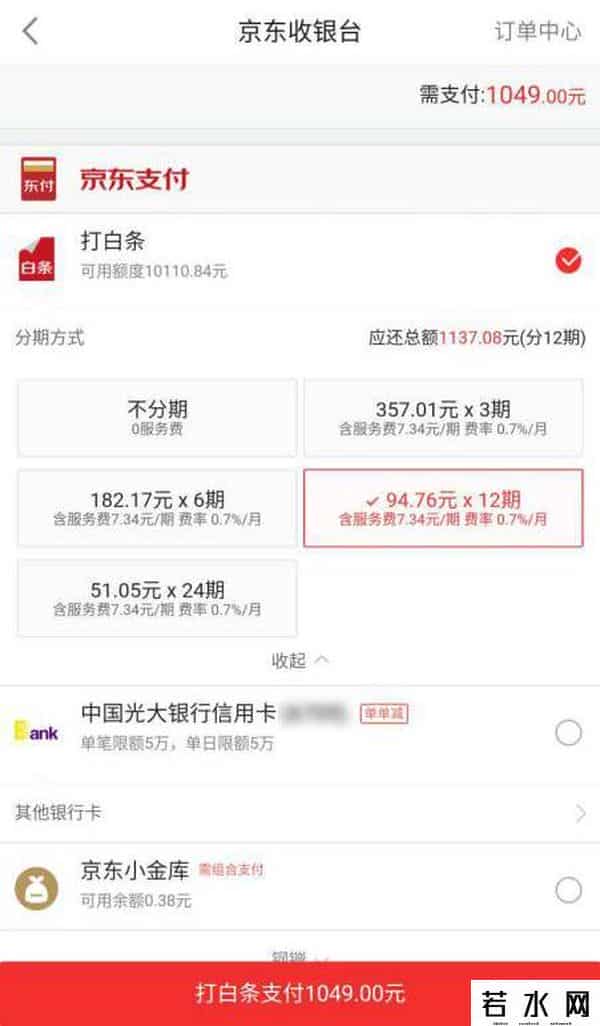This screenshot has height=1026, width=600.
Task: Pick the 182.17元 x 6期 installment option
Action: coord(157,508)
